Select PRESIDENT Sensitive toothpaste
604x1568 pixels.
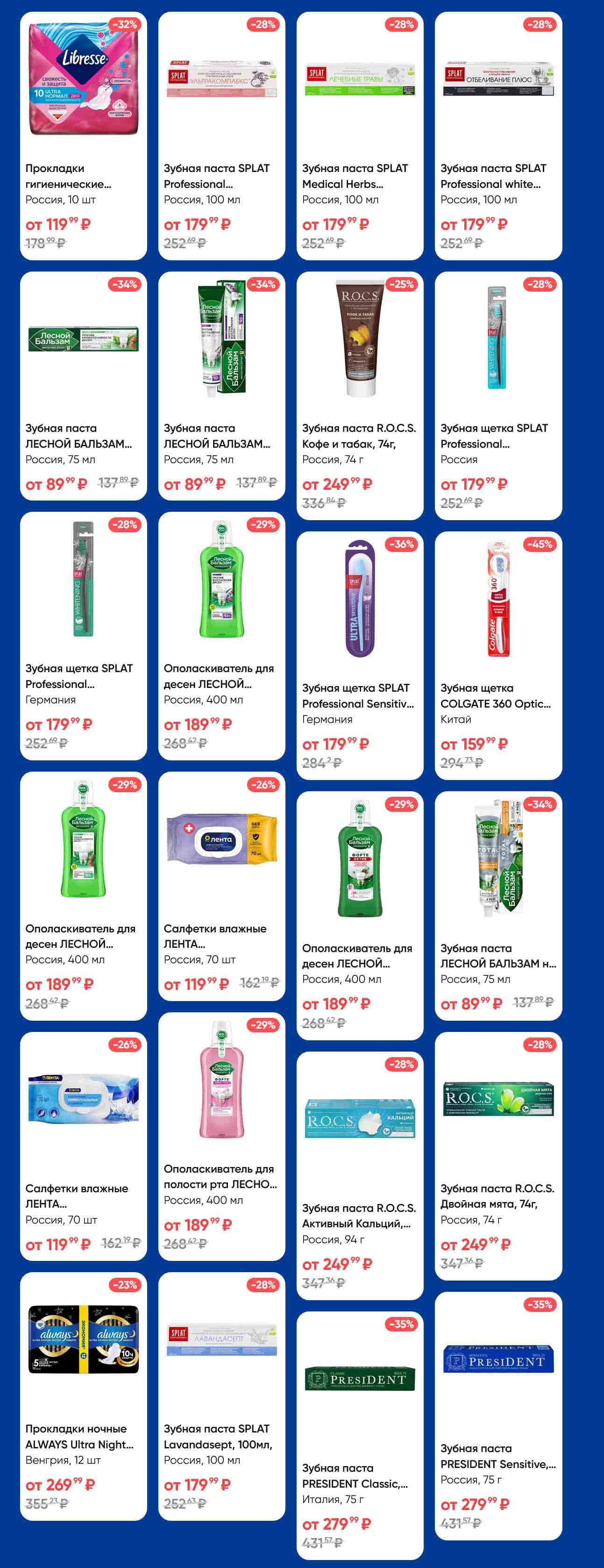(x=498, y=1416)
